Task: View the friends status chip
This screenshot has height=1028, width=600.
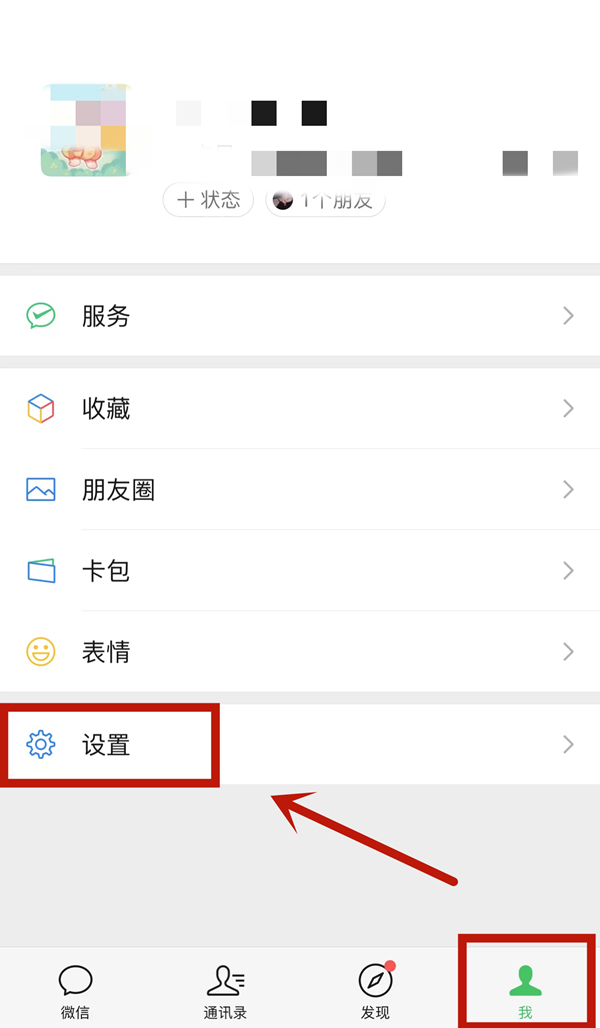Action: pyautogui.click(x=325, y=200)
